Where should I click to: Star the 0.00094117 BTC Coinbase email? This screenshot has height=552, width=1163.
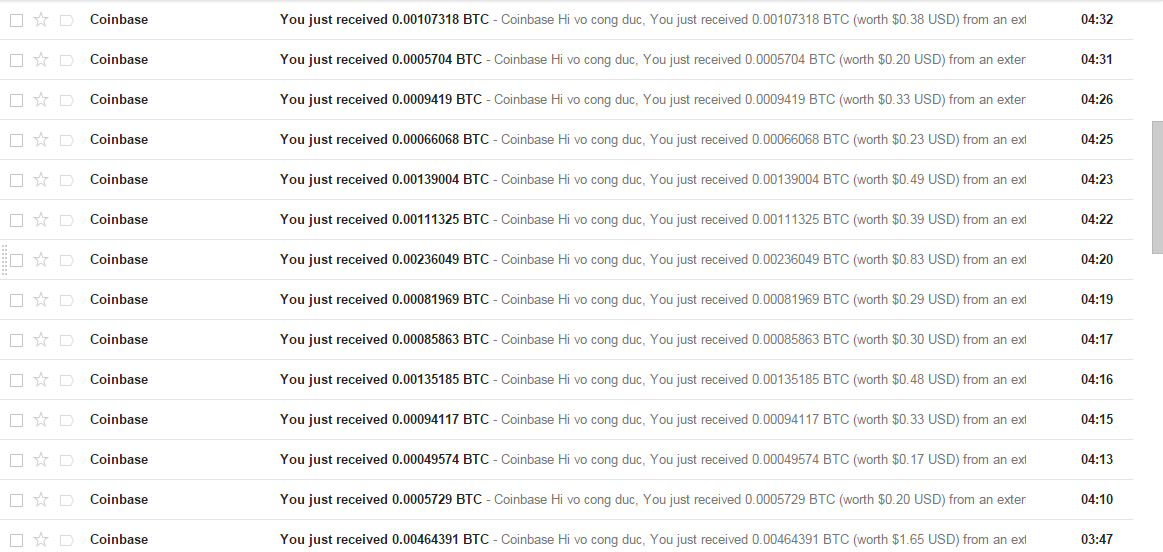[x=41, y=420]
